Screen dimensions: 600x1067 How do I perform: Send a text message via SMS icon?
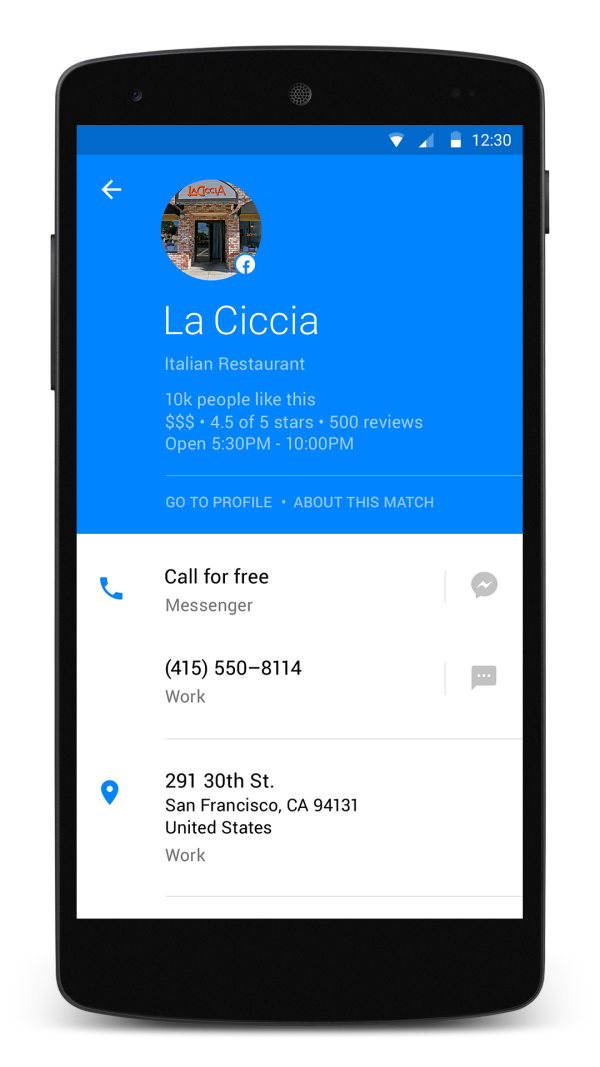point(484,678)
